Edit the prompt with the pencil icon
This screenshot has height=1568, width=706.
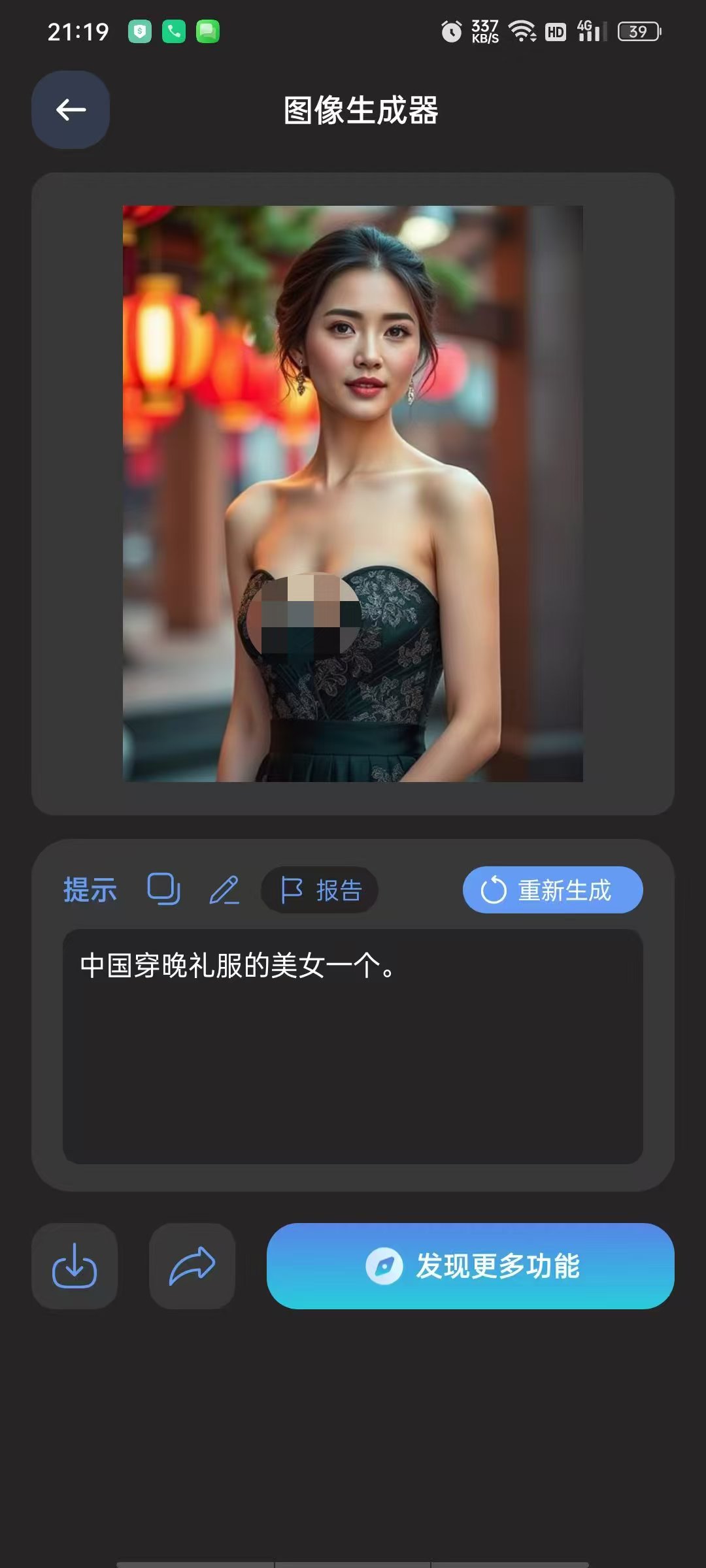[224, 890]
